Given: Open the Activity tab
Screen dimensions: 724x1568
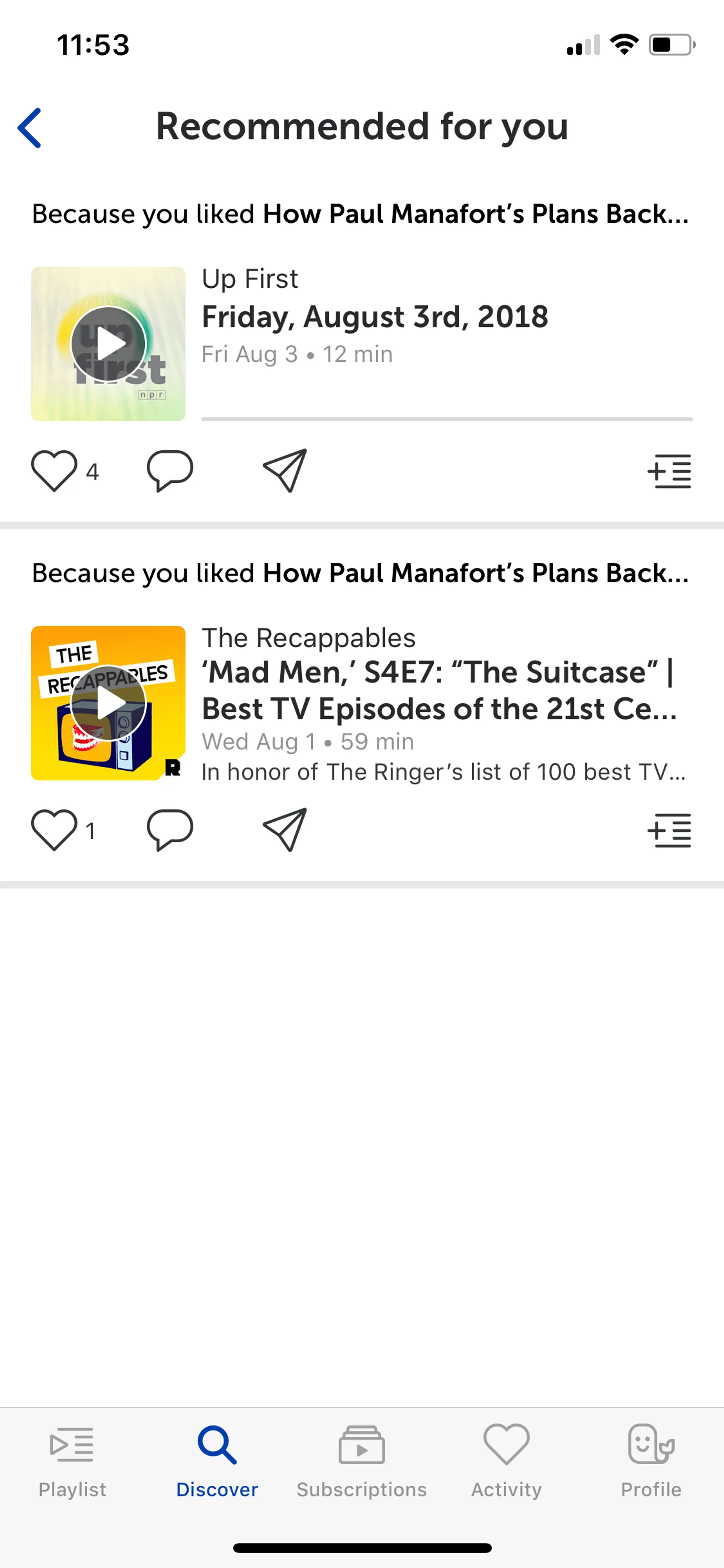Looking at the screenshot, I should (506, 1461).
